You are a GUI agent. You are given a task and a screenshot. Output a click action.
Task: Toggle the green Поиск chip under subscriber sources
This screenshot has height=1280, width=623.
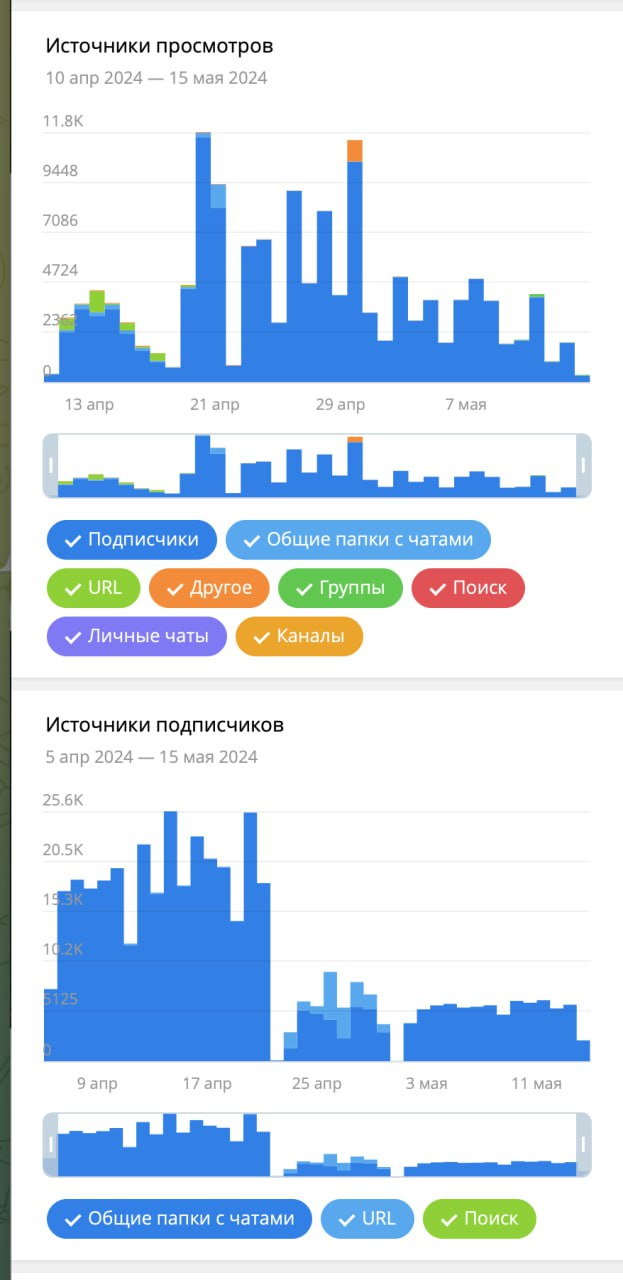(479, 1219)
